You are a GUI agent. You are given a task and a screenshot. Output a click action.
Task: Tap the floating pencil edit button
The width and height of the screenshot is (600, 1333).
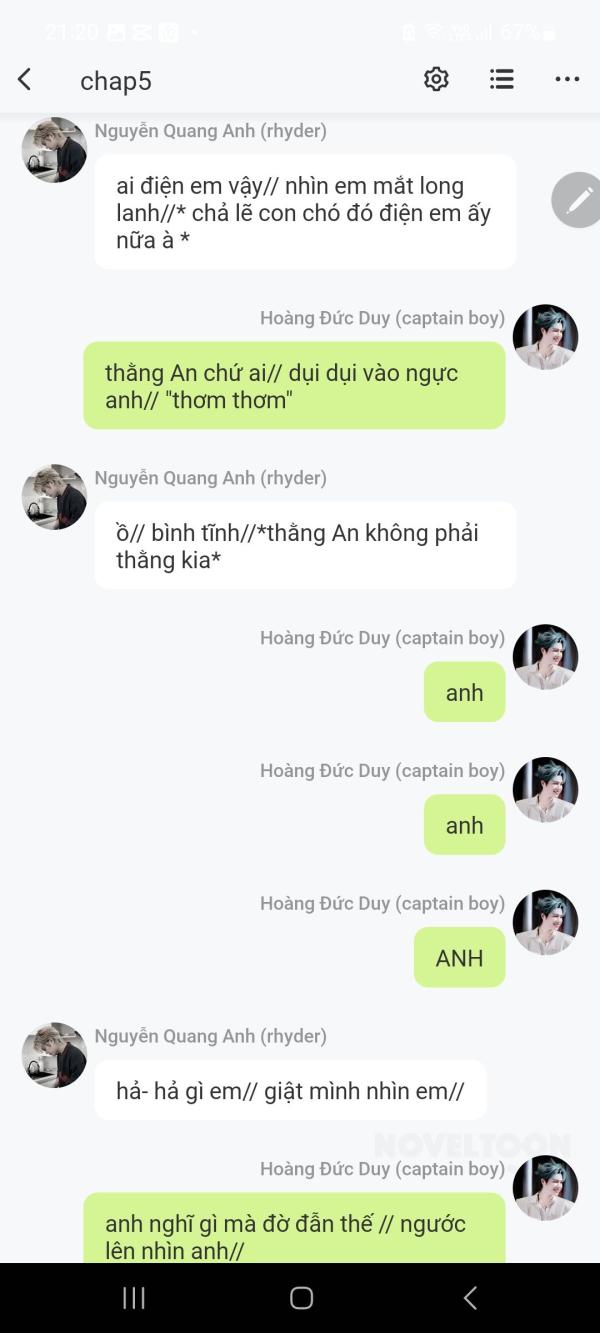(577, 200)
